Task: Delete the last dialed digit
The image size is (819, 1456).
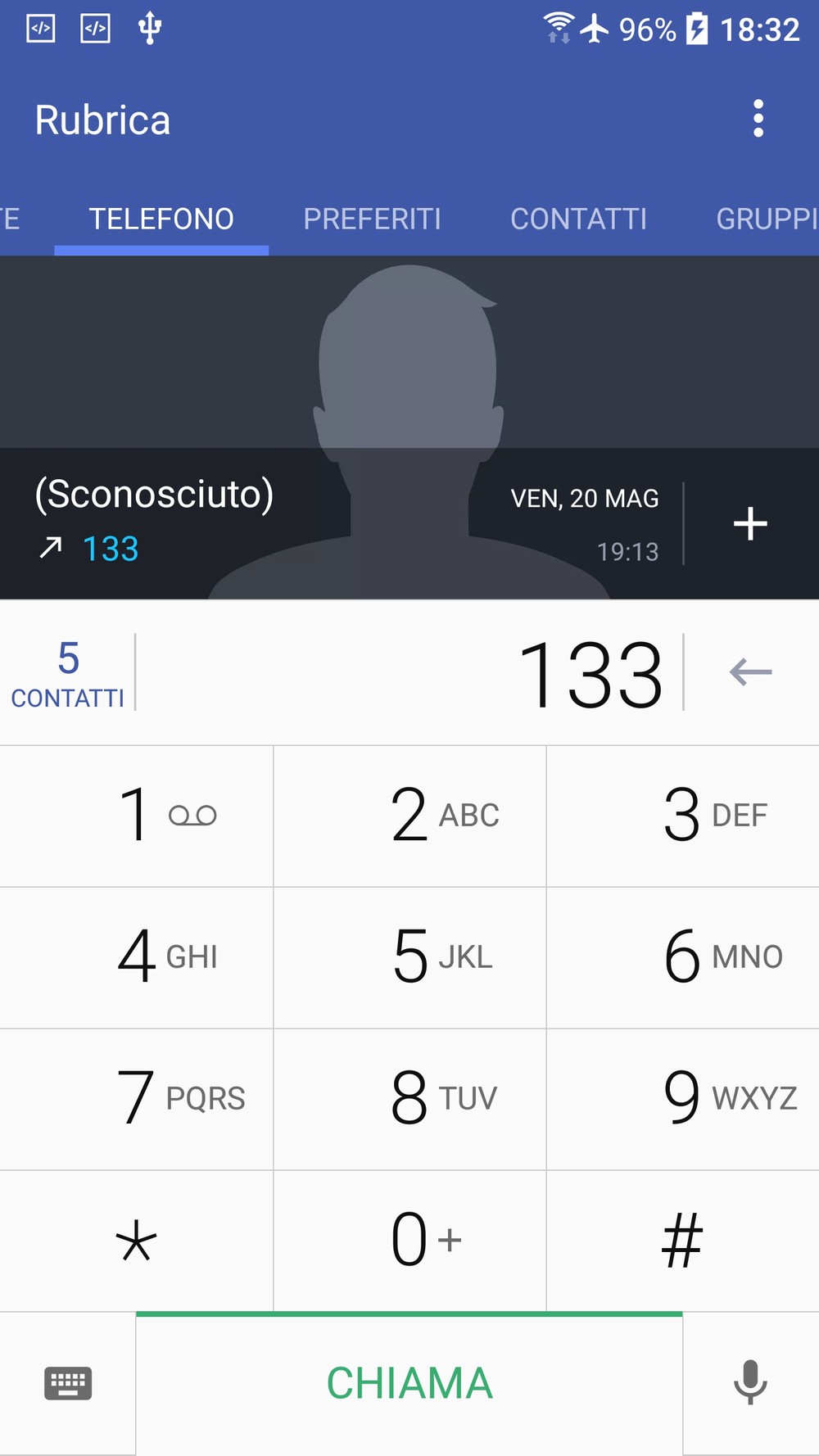Action: pyautogui.click(x=751, y=672)
